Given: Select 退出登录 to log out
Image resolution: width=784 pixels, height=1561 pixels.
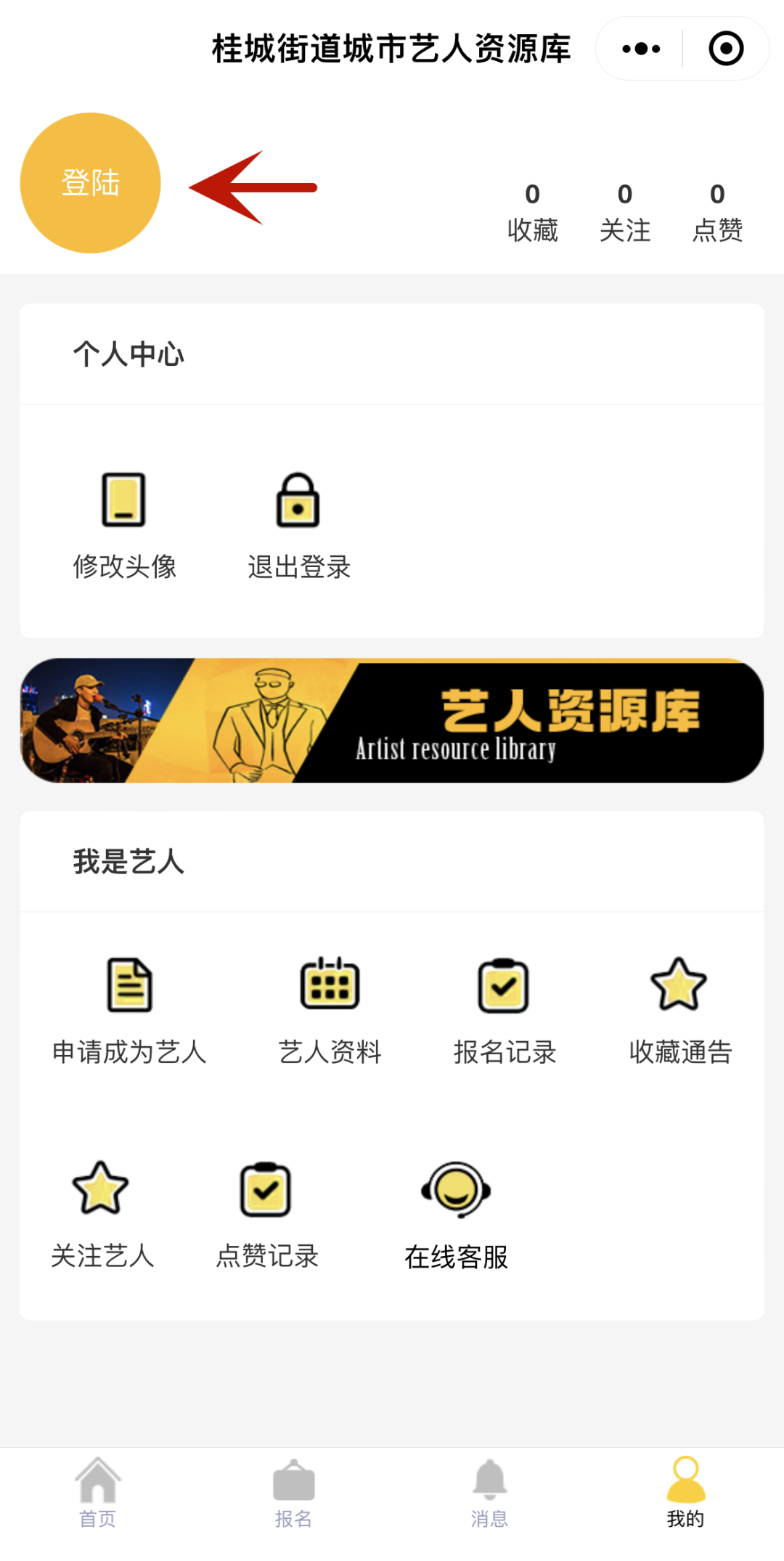Looking at the screenshot, I should tap(299, 526).
